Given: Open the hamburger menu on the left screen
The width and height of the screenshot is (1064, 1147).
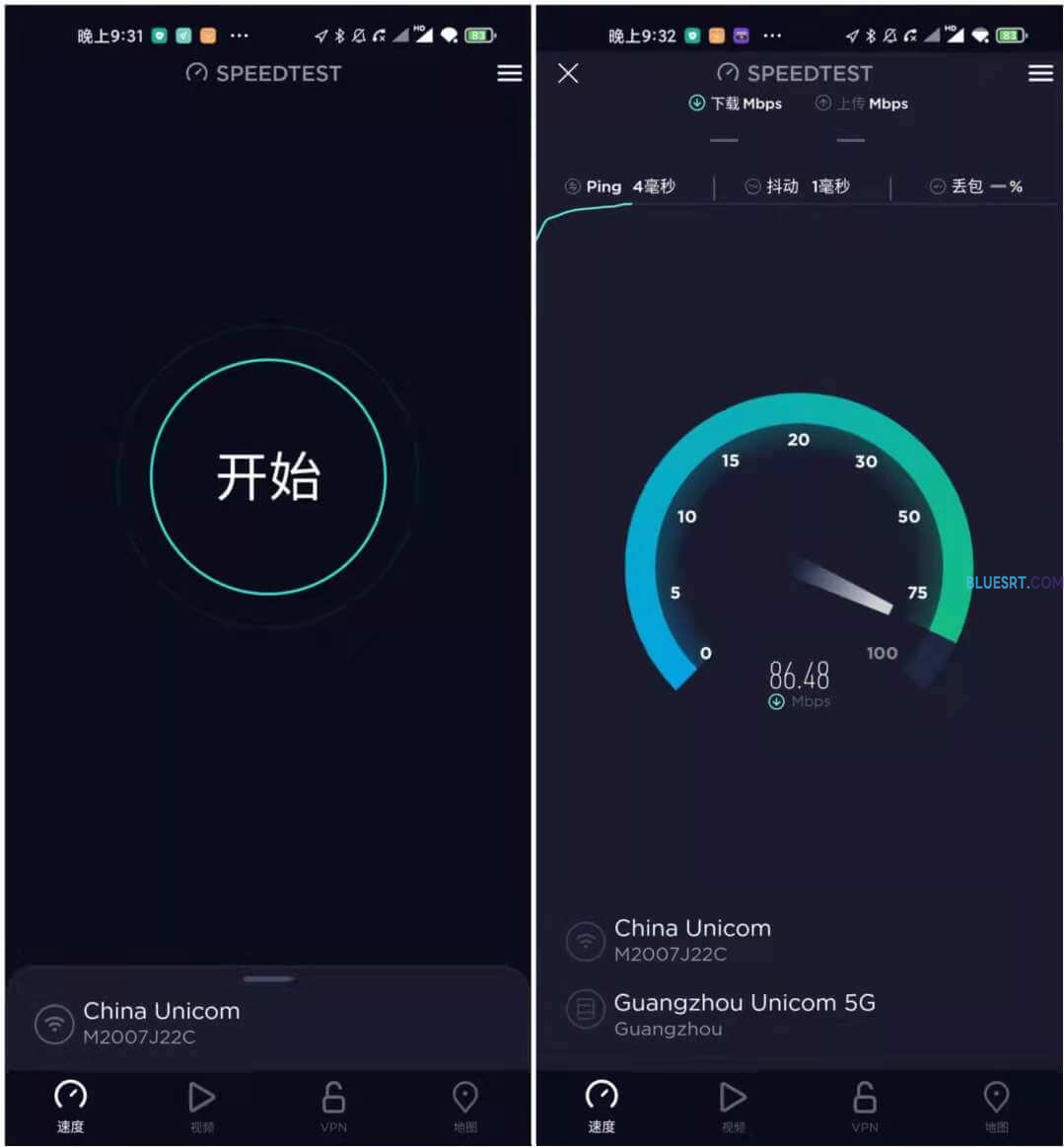Looking at the screenshot, I should point(509,73).
